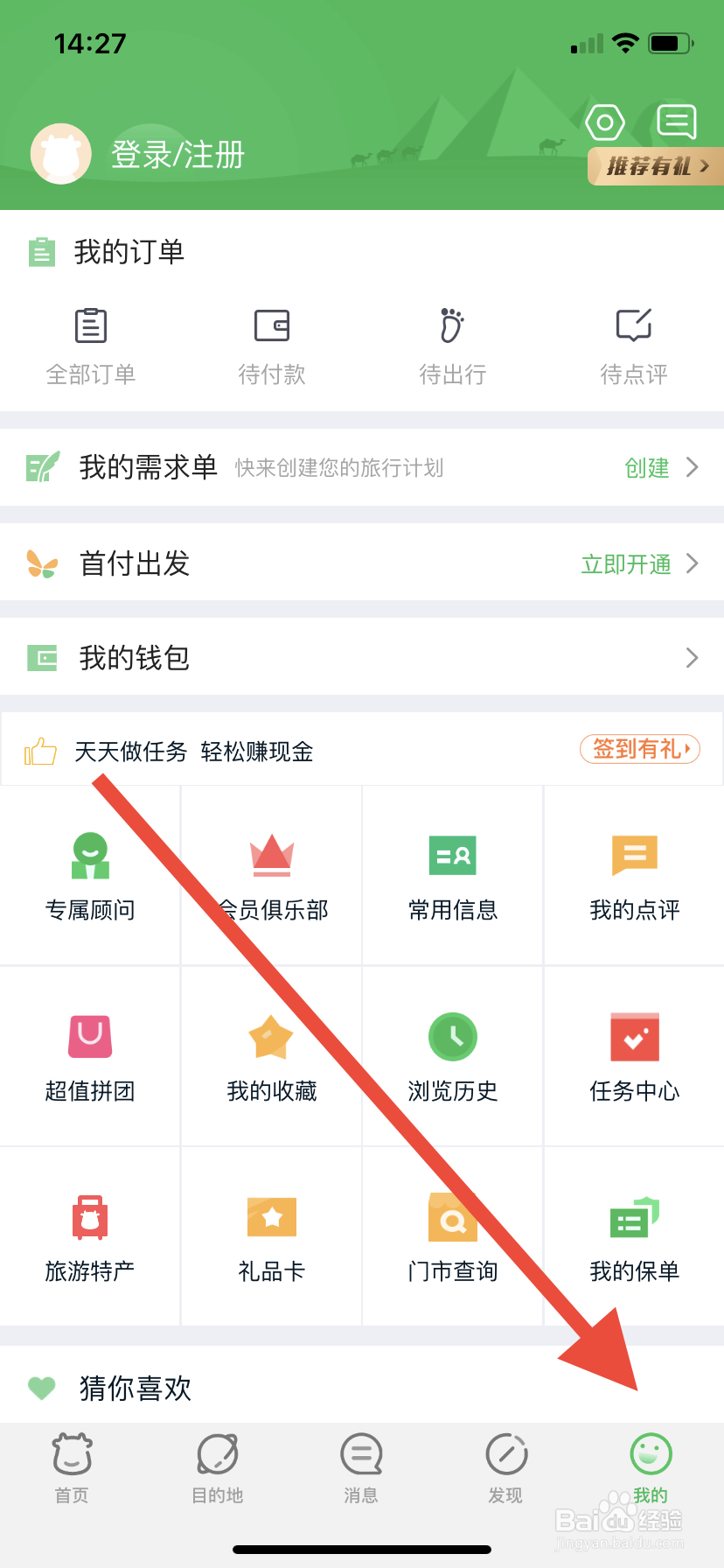This screenshot has height=1568, width=724.
Task: Open the 专属顾问 advisor feature
Action: click(x=90, y=875)
